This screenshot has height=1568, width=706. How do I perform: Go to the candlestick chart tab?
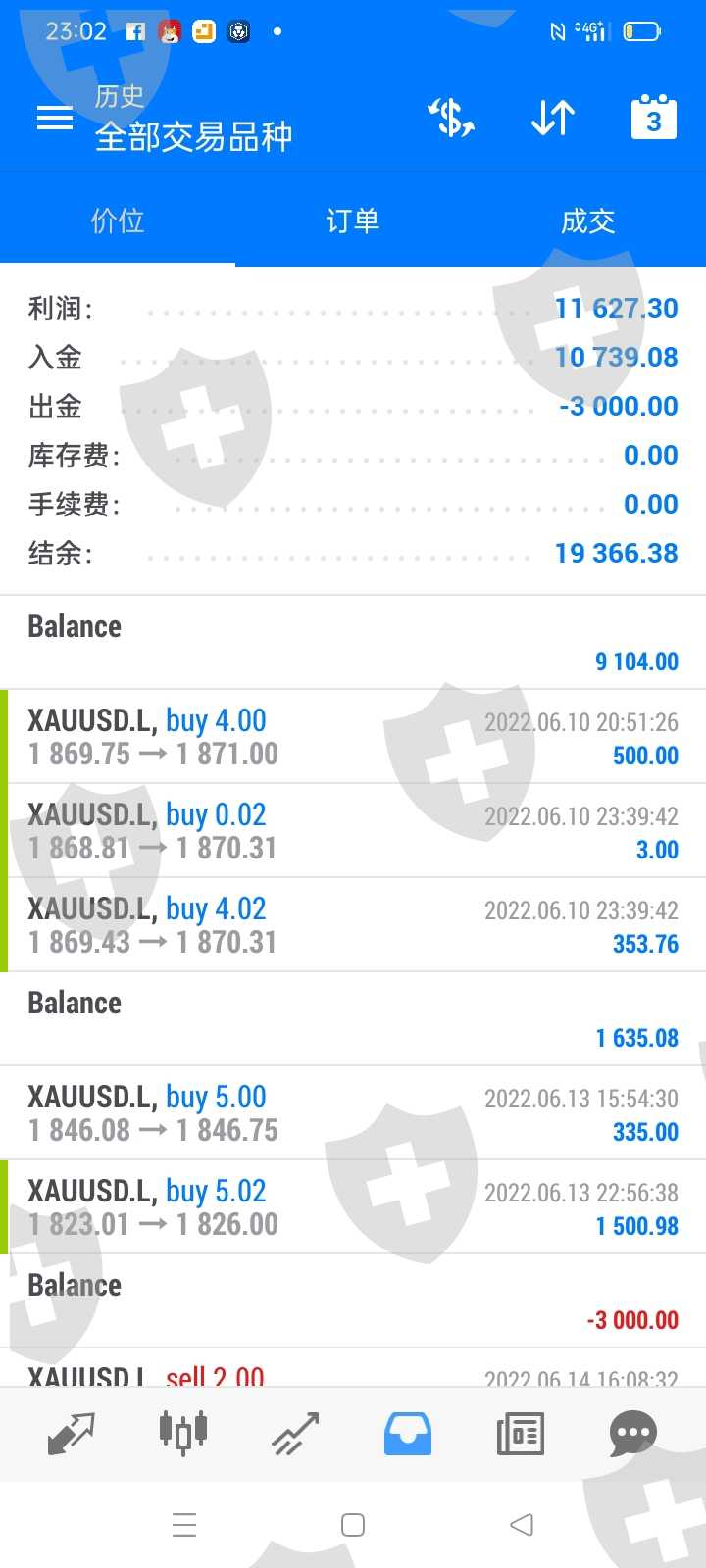pos(183,1434)
